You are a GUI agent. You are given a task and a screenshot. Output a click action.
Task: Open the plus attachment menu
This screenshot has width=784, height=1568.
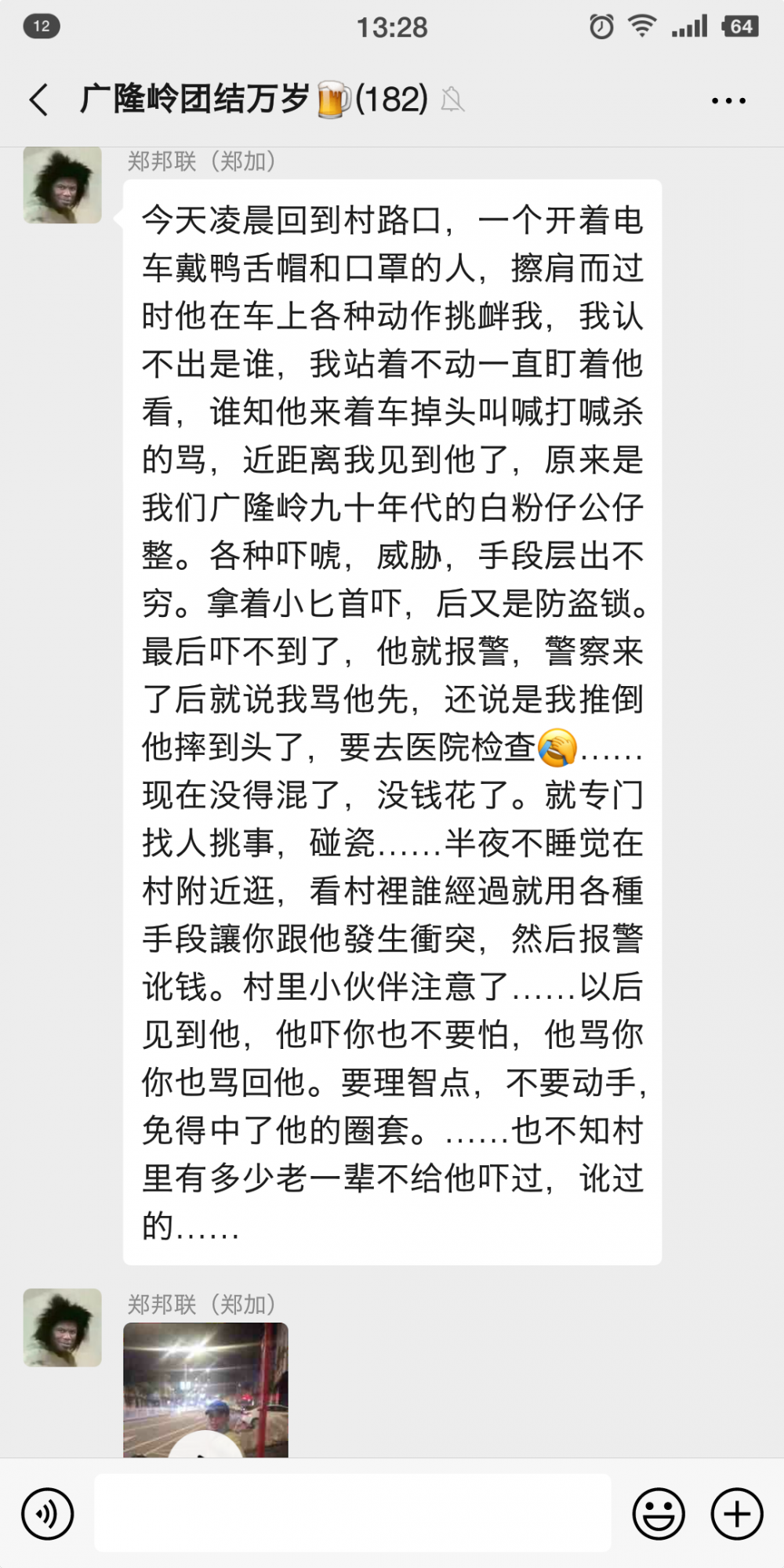point(737,1514)
